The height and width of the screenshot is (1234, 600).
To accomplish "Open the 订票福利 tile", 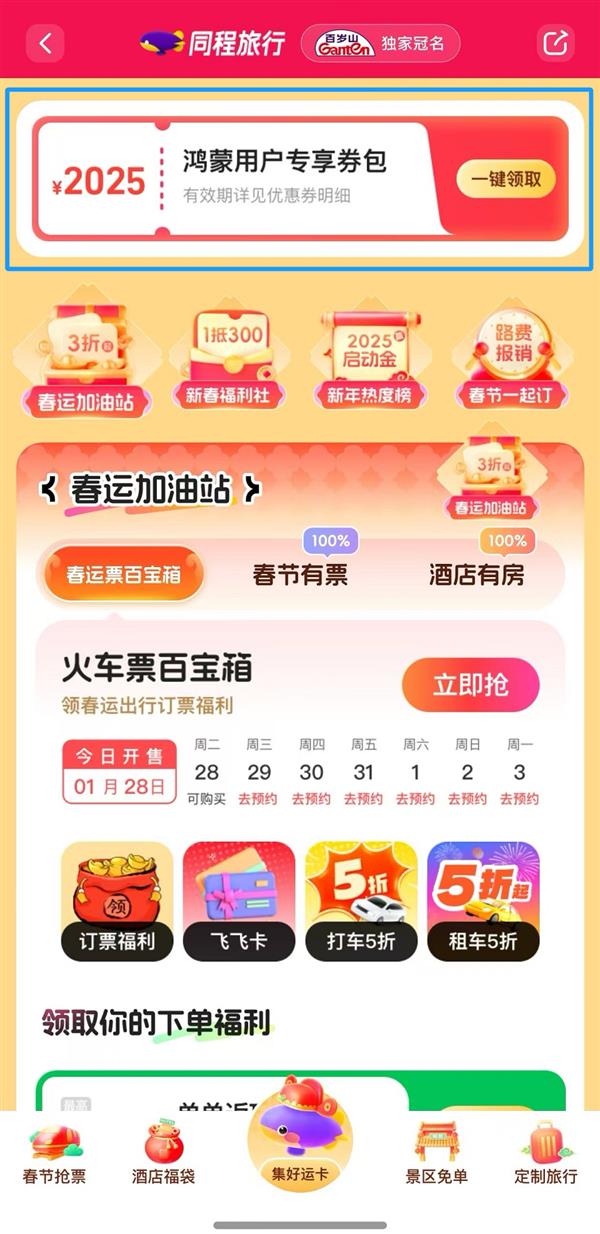I will coord(117,901).
